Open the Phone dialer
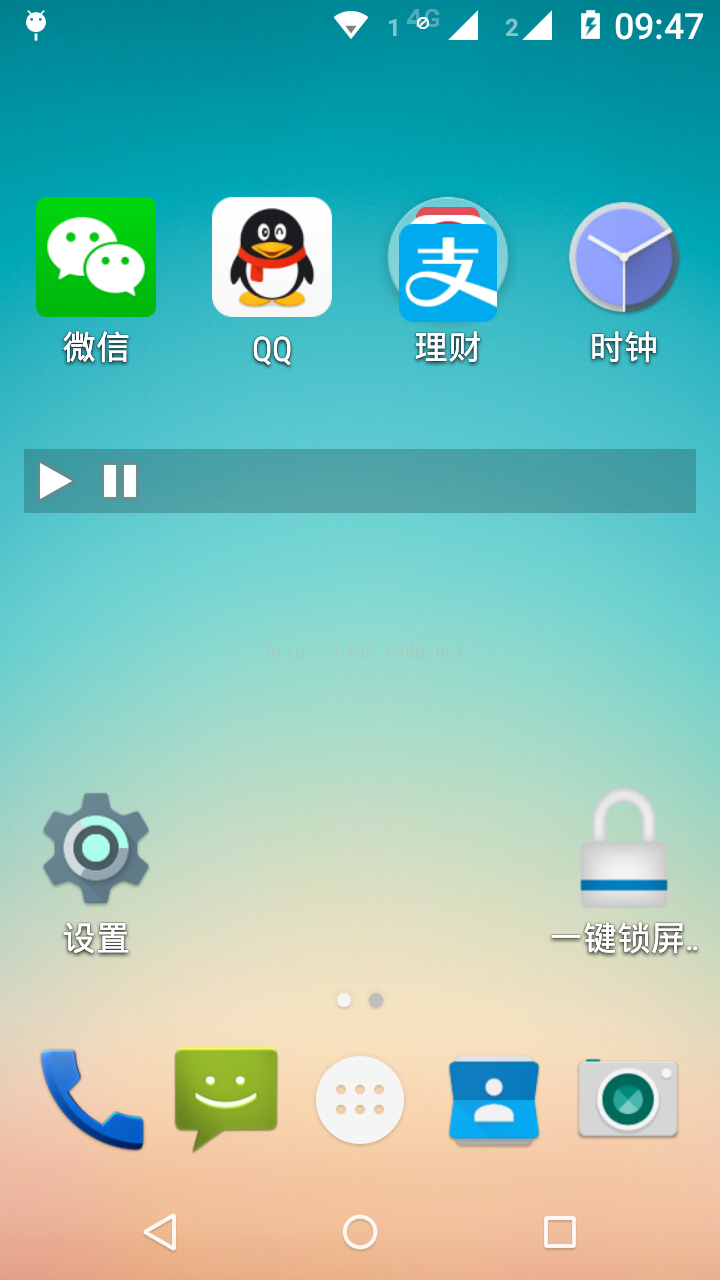Viewport: 720px width, 1280px height. click(x=92, y=1099)
